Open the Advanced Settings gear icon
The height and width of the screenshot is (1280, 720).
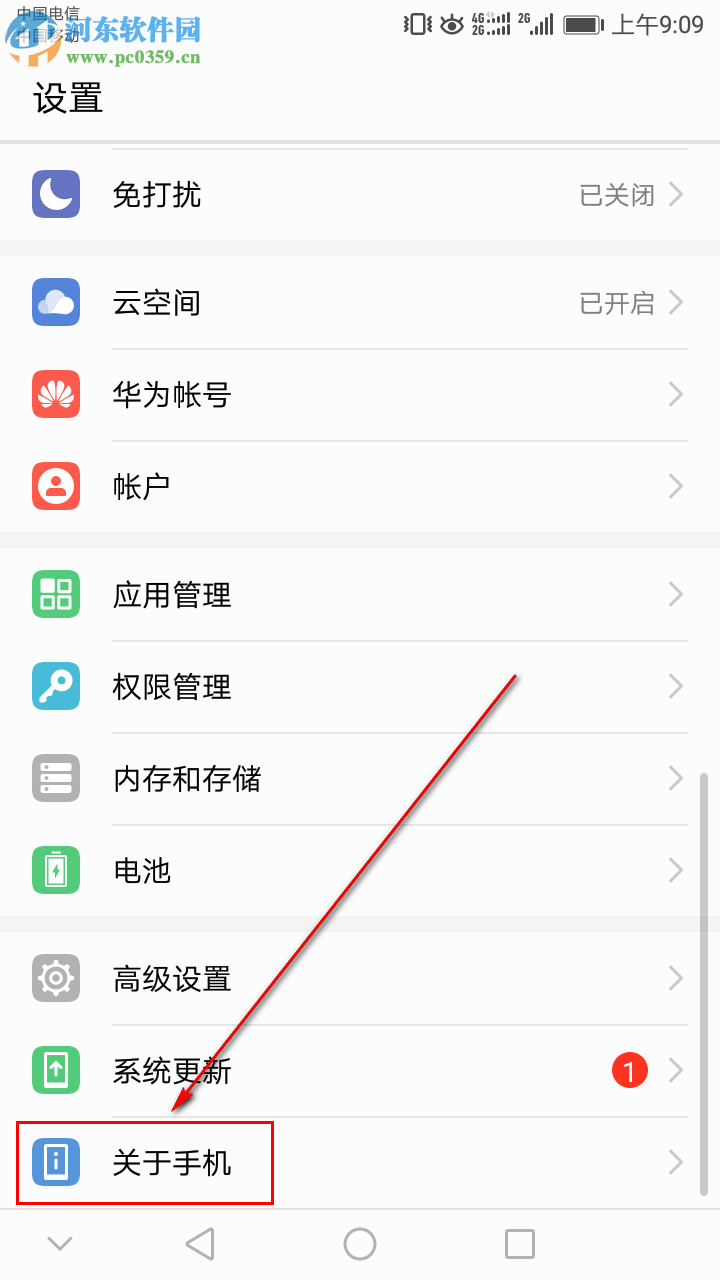(55, 978)
